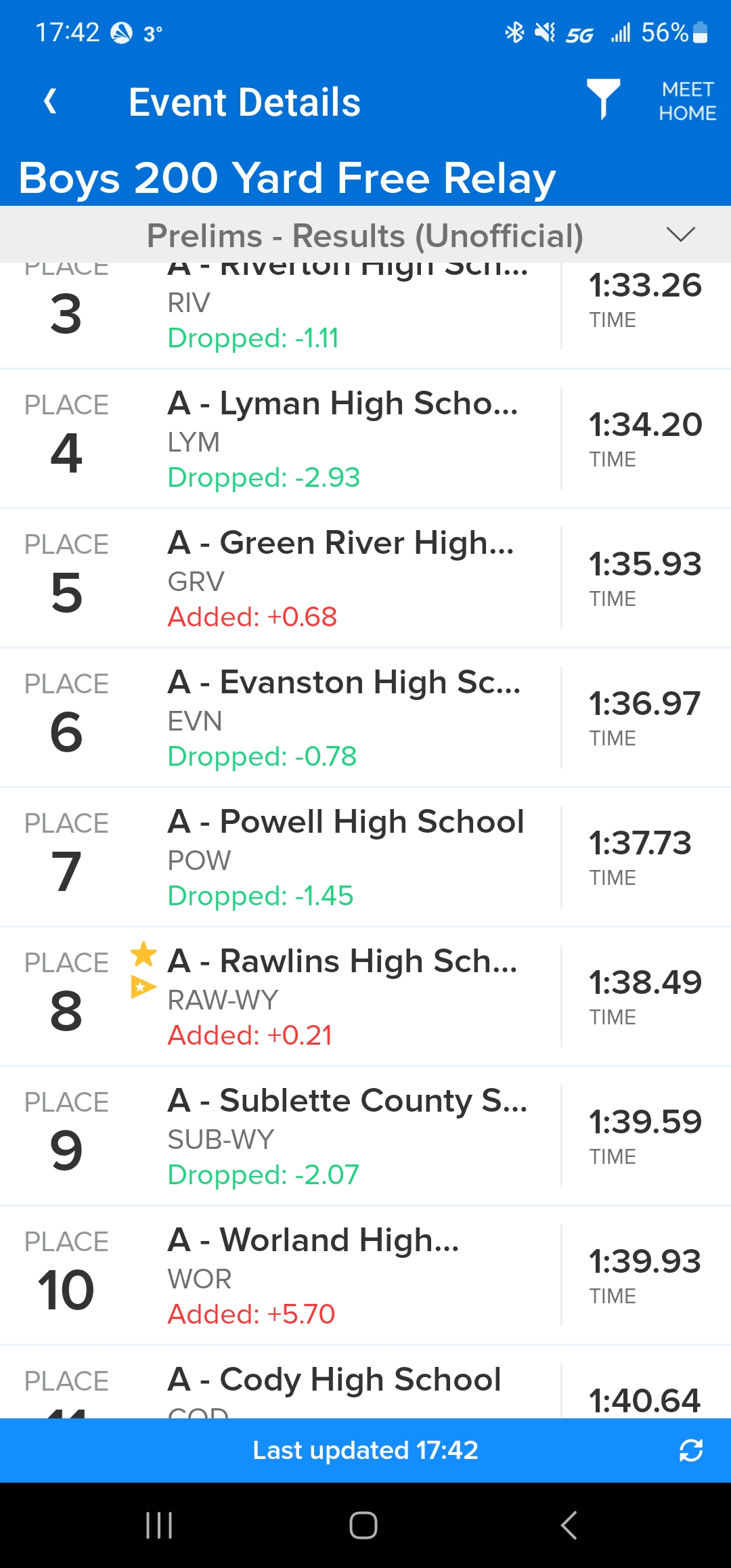
Task: Tap the system home button
Action: point(363,1525)
